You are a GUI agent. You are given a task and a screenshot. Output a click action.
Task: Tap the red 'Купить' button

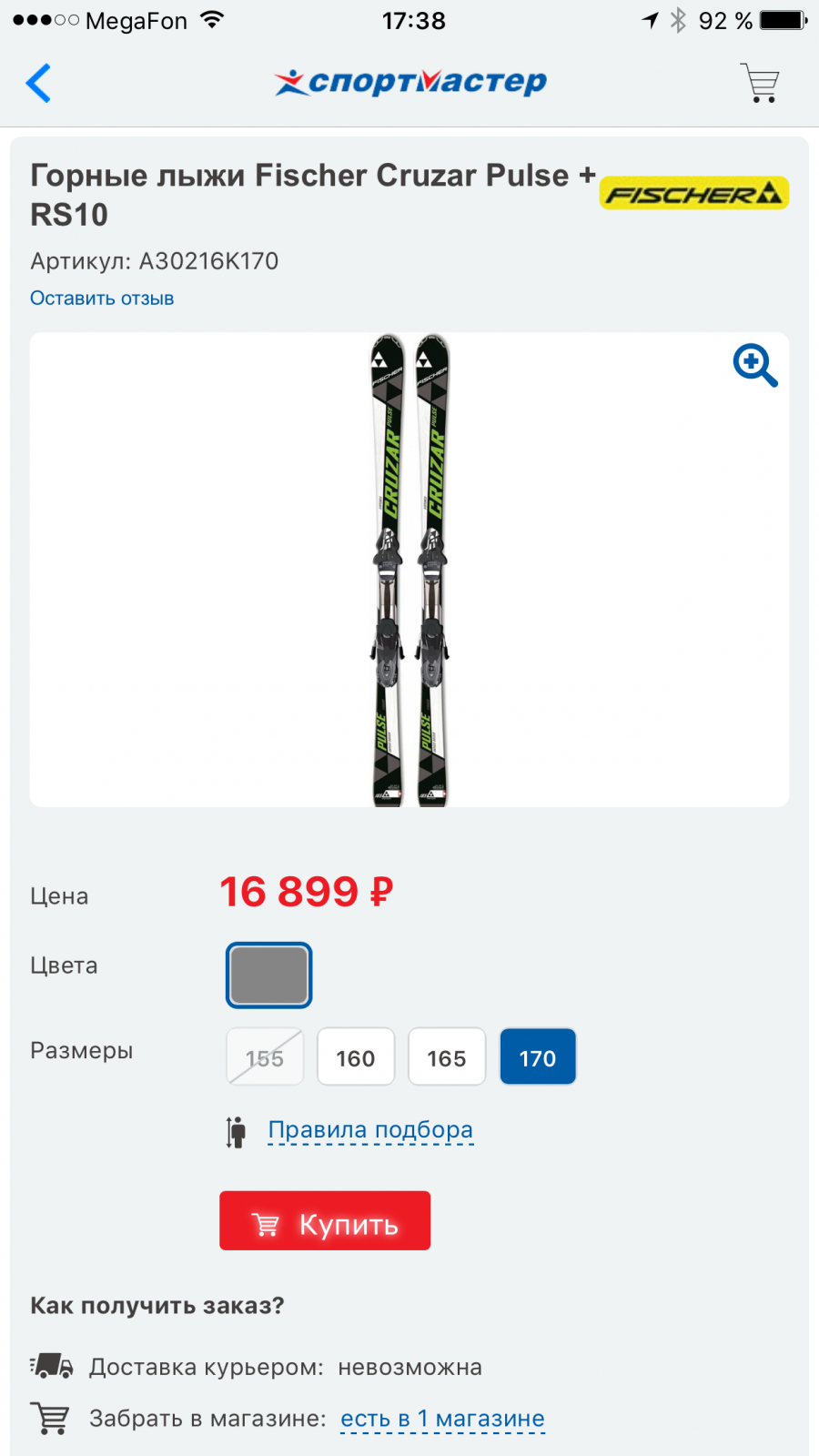325,1221
